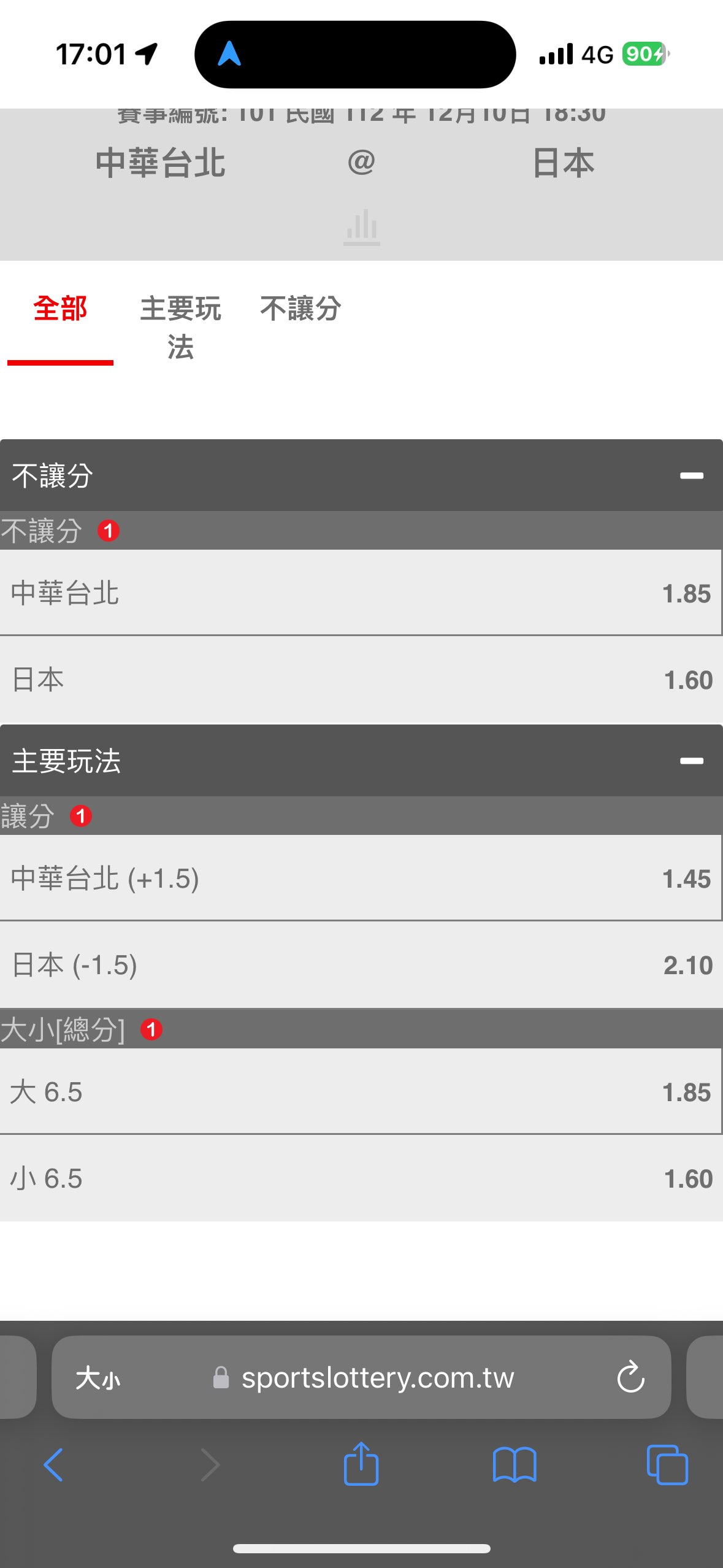The width and height of the screenshot is (723, 1568).
Task: Choose 日本 (-1.5) at 2.10
Action: pyautogui.click(x=361, y=965)
